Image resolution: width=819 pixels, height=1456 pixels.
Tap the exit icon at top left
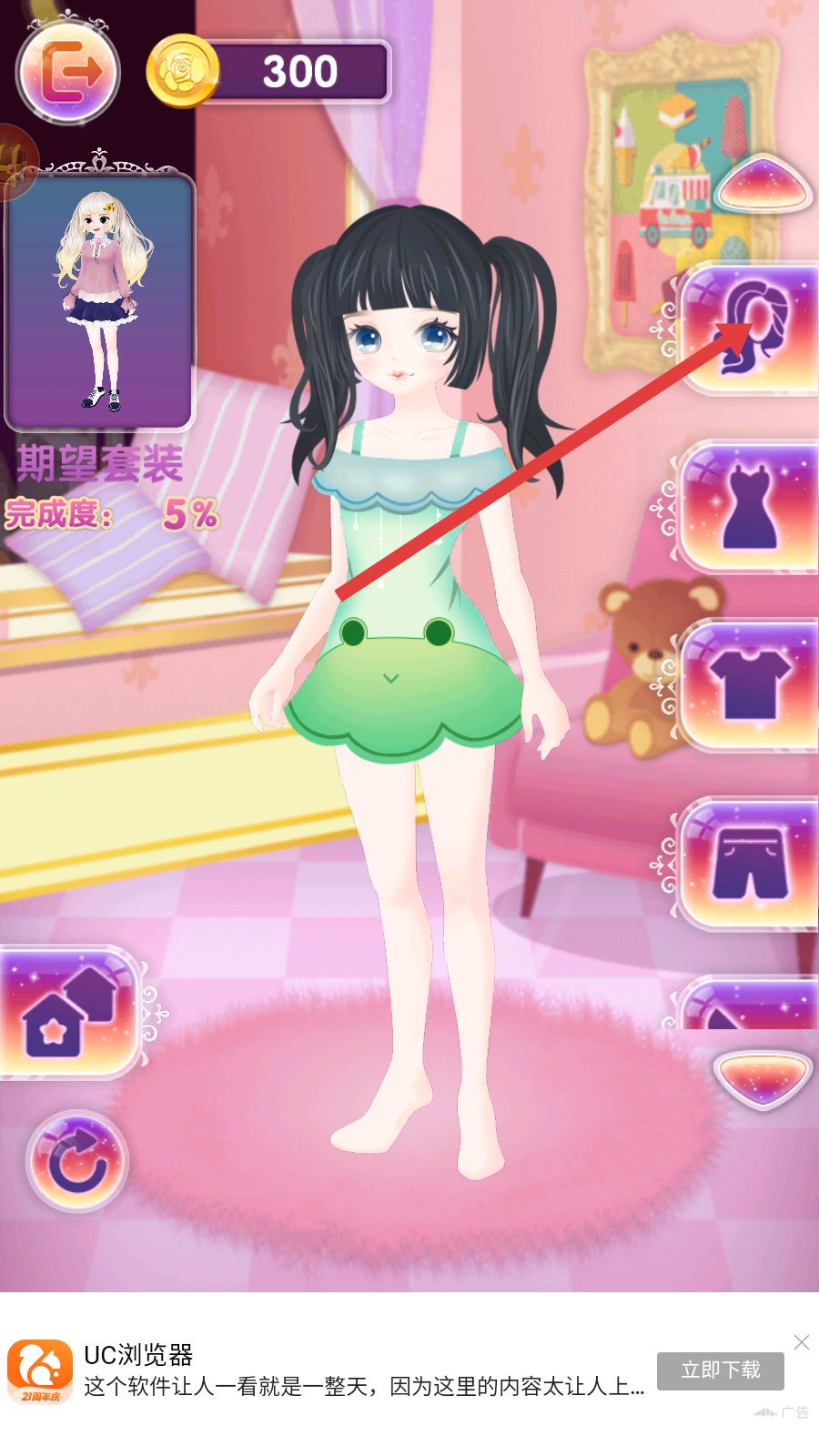coord(68,73)
